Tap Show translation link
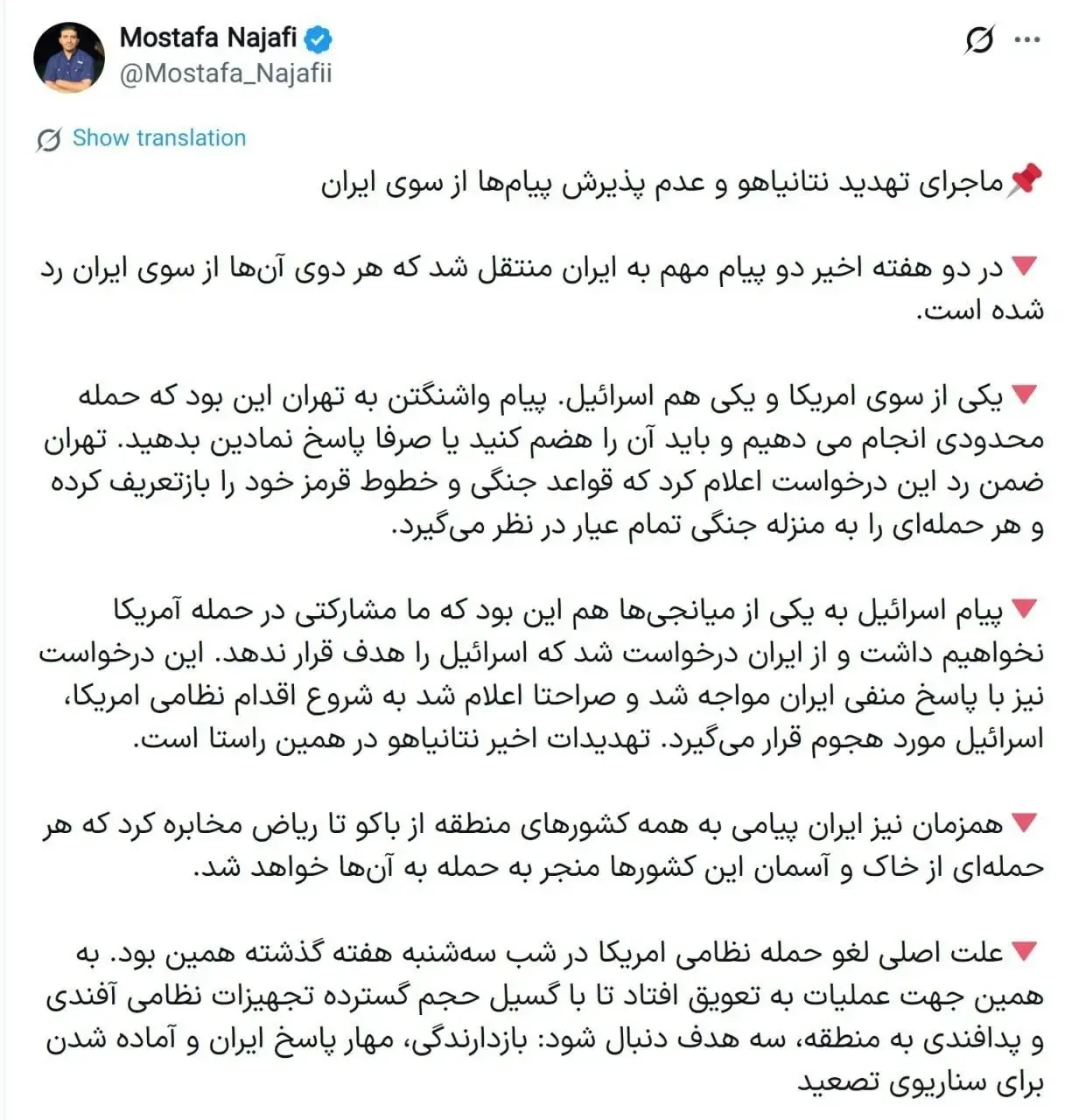The height and width of the screenshot is (1120, 1072). (x=158, y=138)
